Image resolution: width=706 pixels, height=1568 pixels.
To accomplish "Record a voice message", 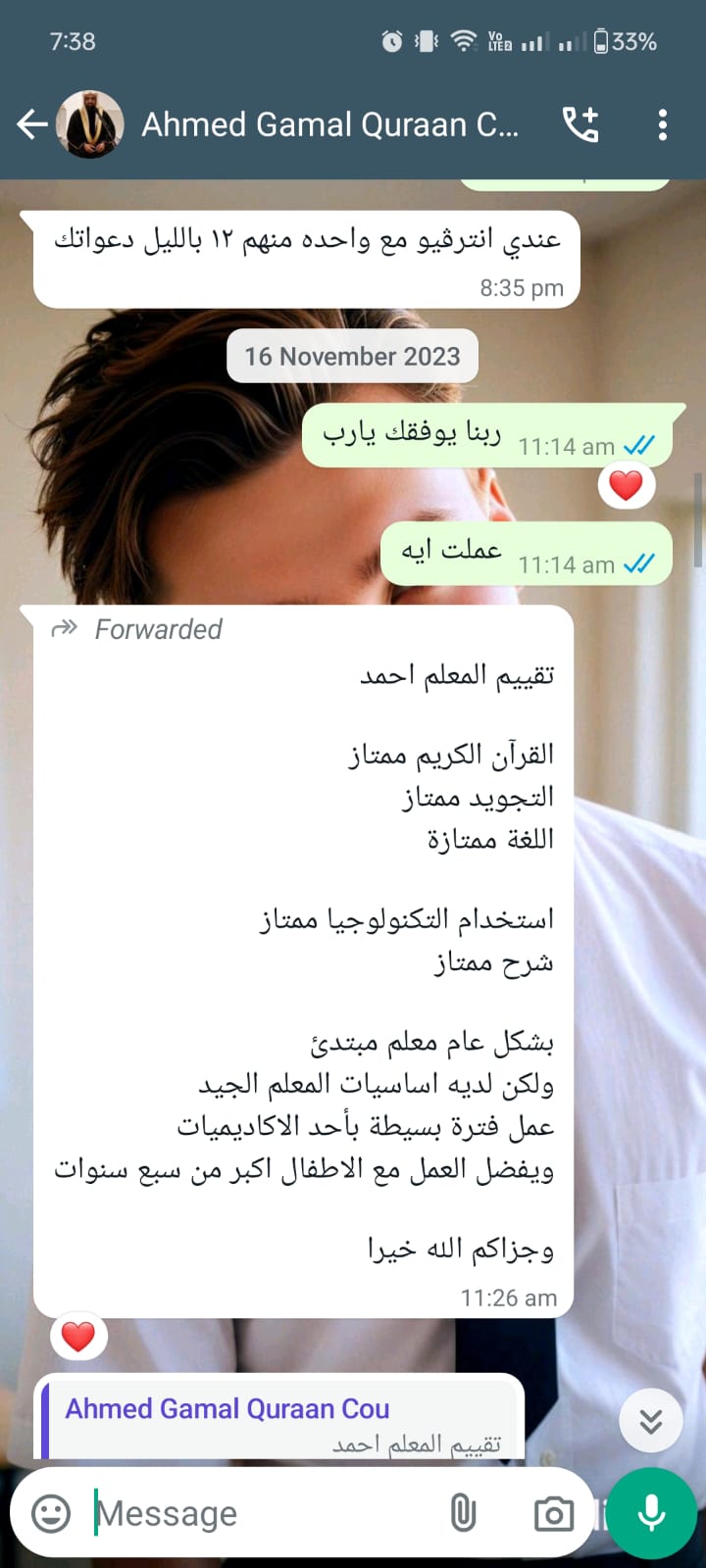I will (652, 1514).
